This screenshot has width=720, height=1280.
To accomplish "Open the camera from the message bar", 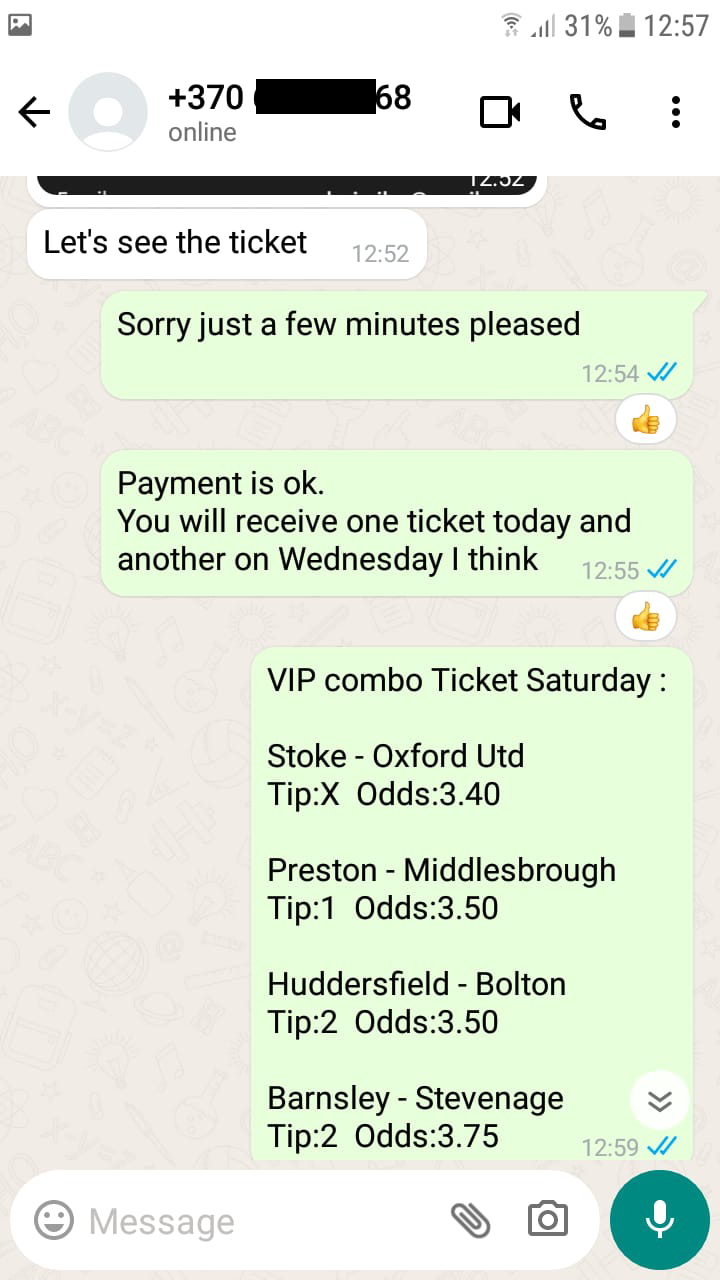I will [x=547, y=1219].
